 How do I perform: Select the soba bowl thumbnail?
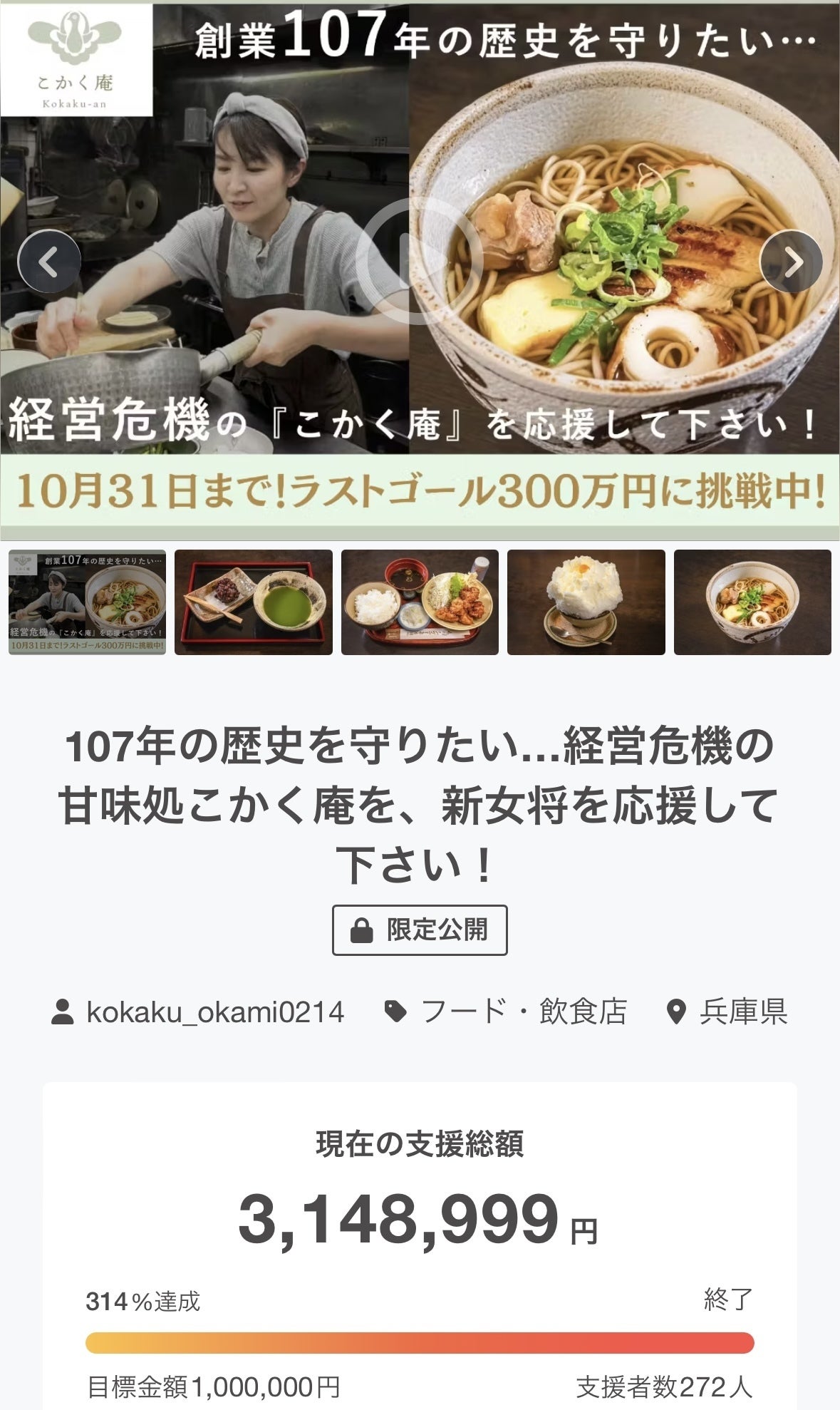coord(752,602)
